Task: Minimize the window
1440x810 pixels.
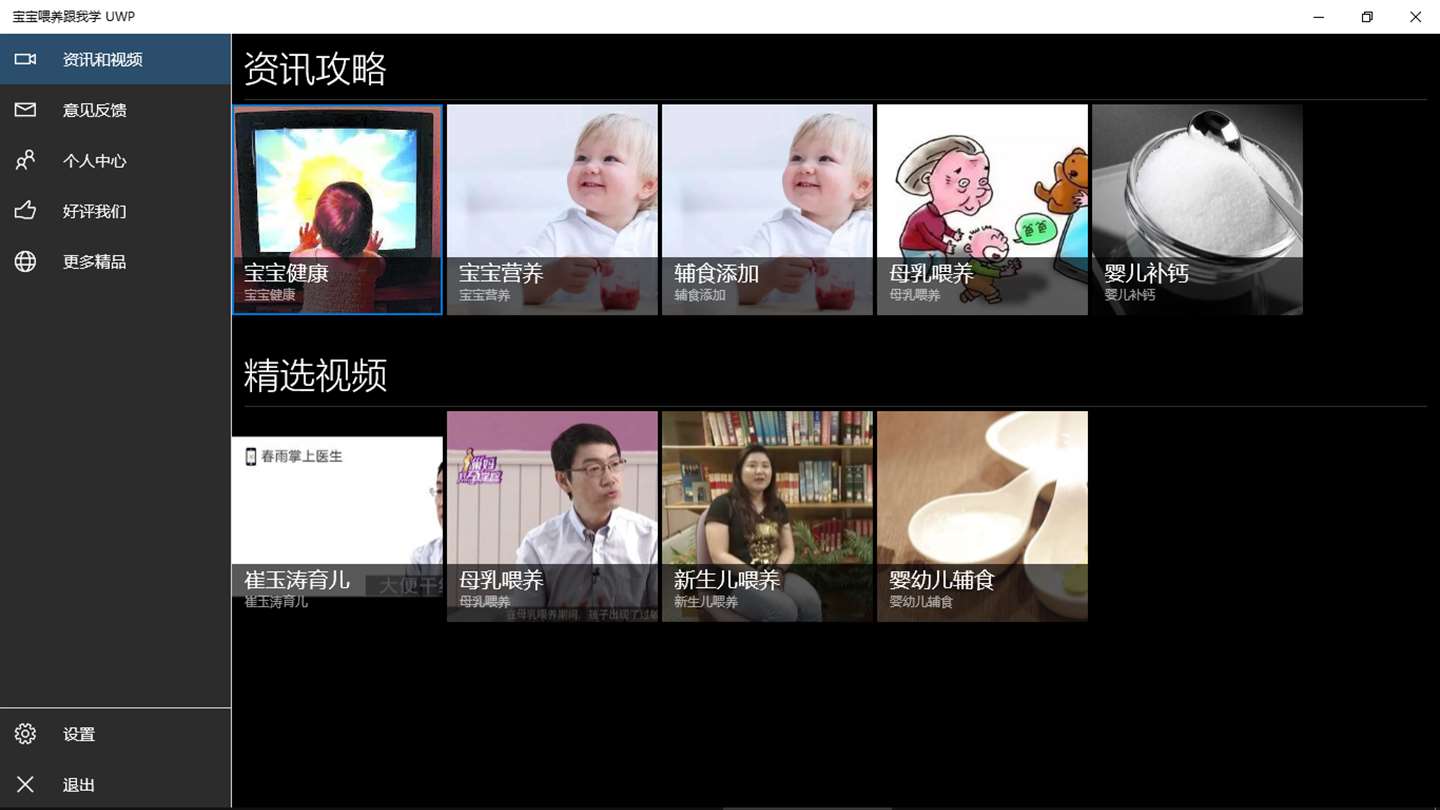Action: [1319, 17]
